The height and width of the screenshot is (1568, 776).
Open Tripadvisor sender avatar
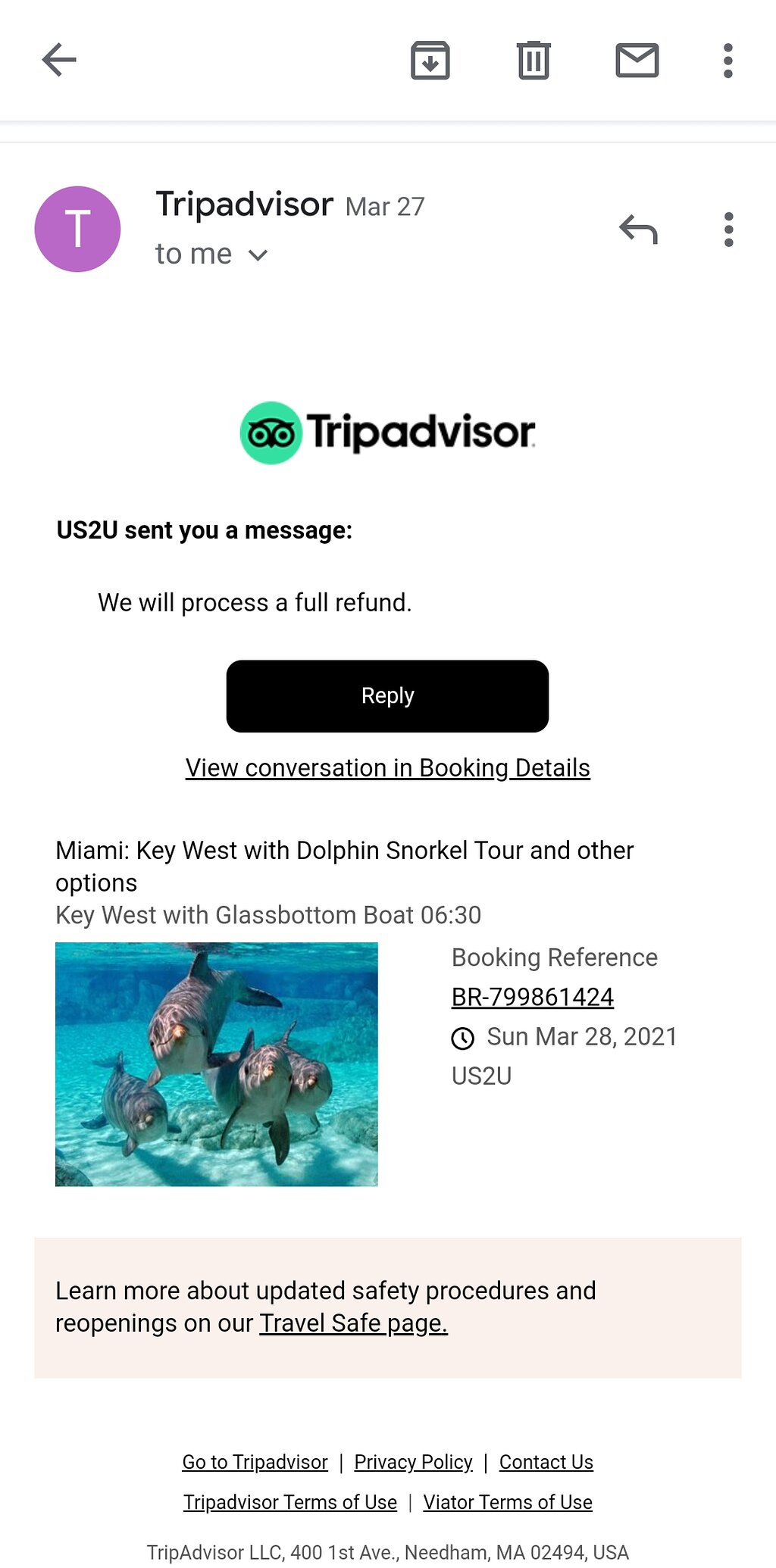tap(77, 229)
